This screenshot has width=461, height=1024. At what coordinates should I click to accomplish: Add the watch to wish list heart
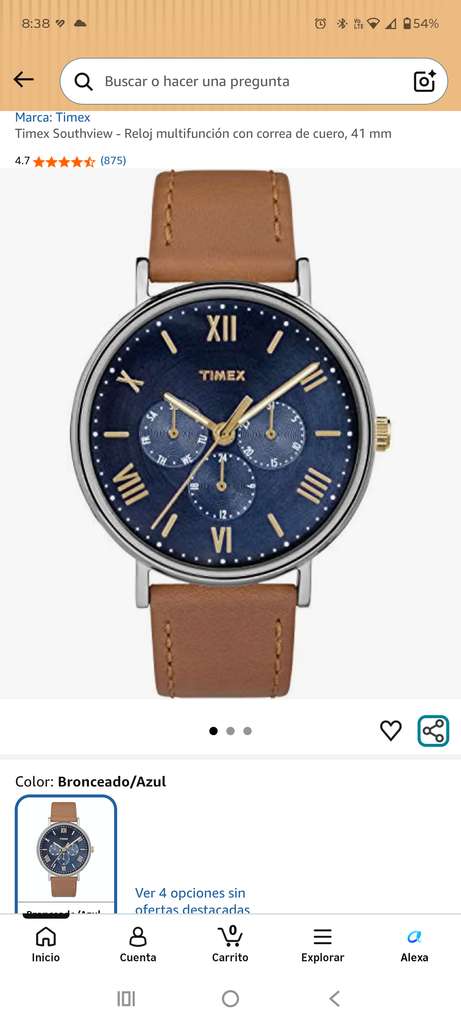390,730
